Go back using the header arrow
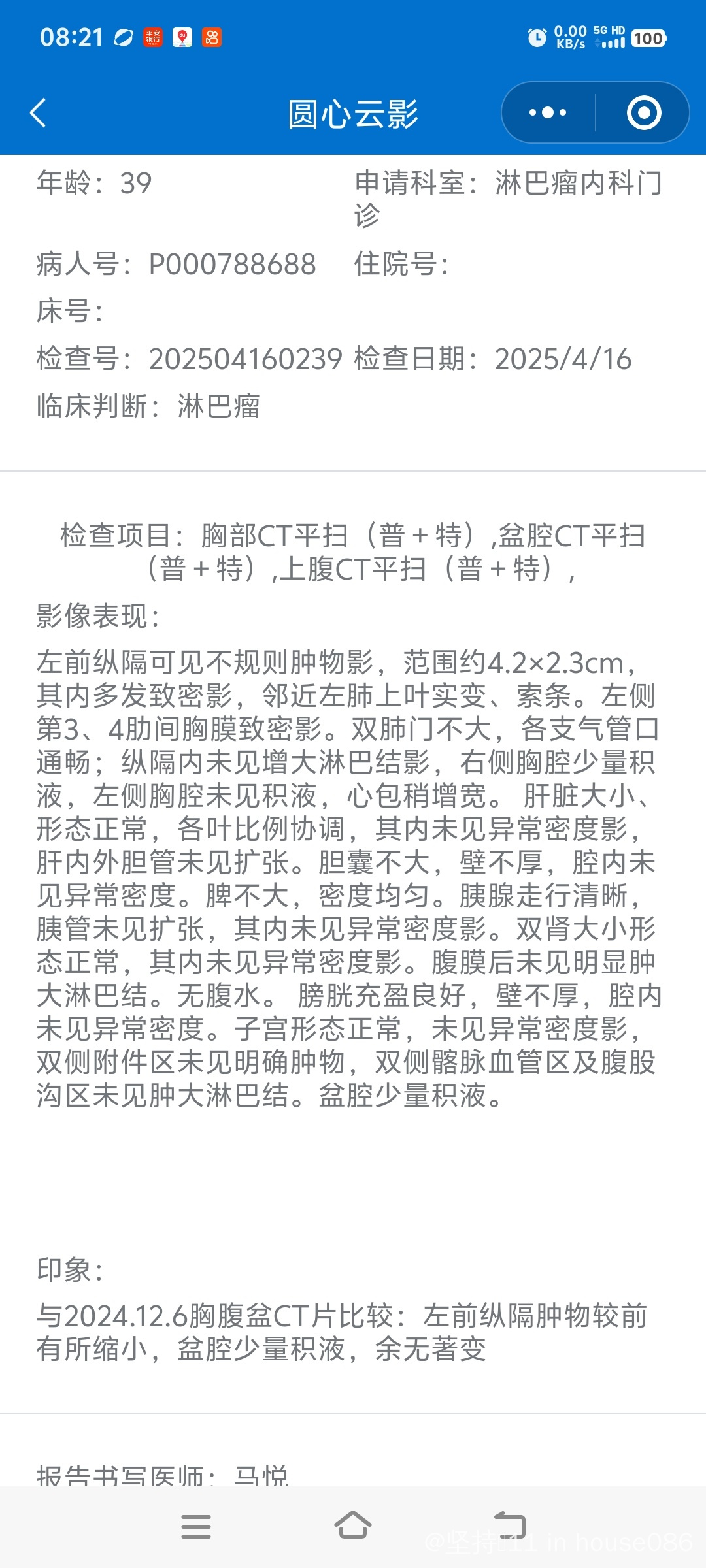Image resolution: width=706 pixels, height=1568 pixels. 39,113
